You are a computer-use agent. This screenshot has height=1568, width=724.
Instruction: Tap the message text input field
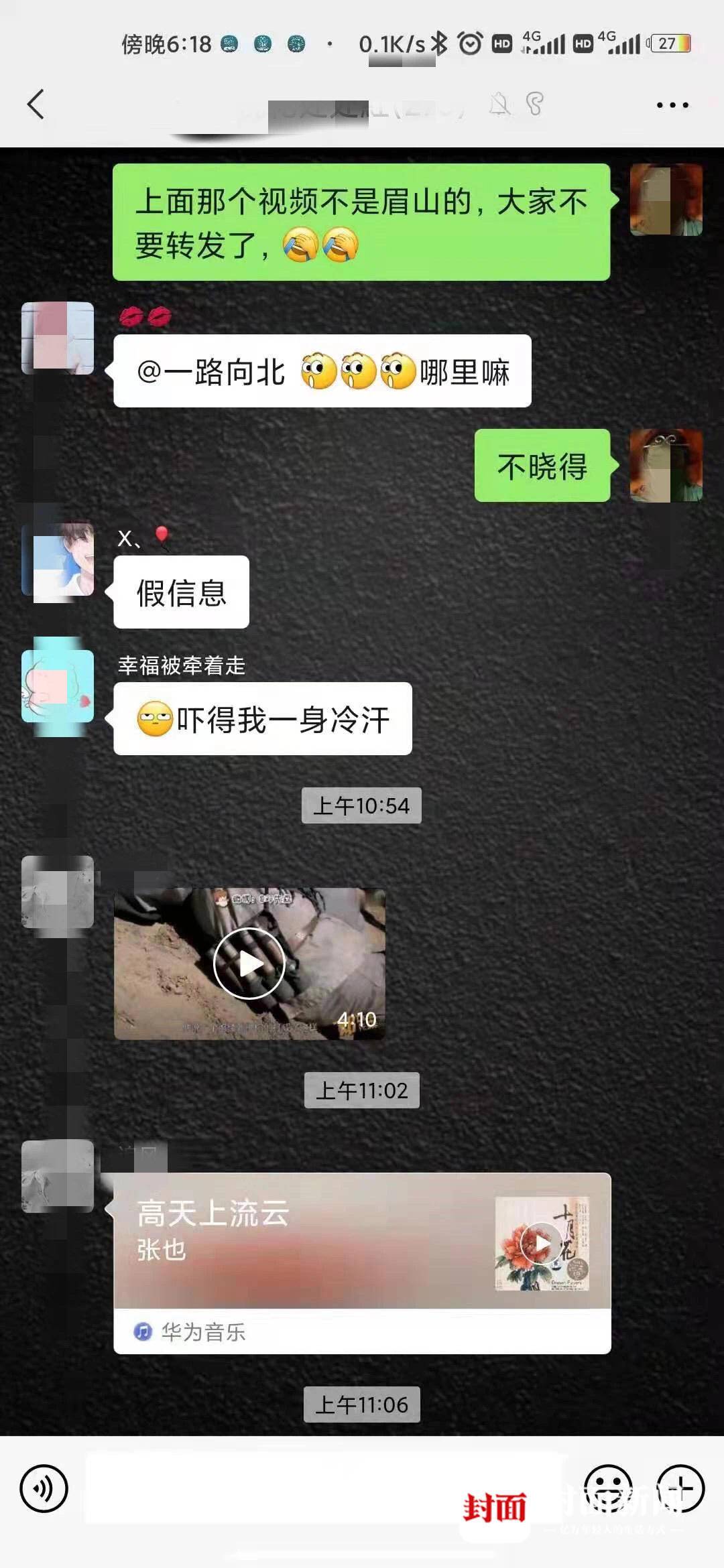tap(322, 1489)
